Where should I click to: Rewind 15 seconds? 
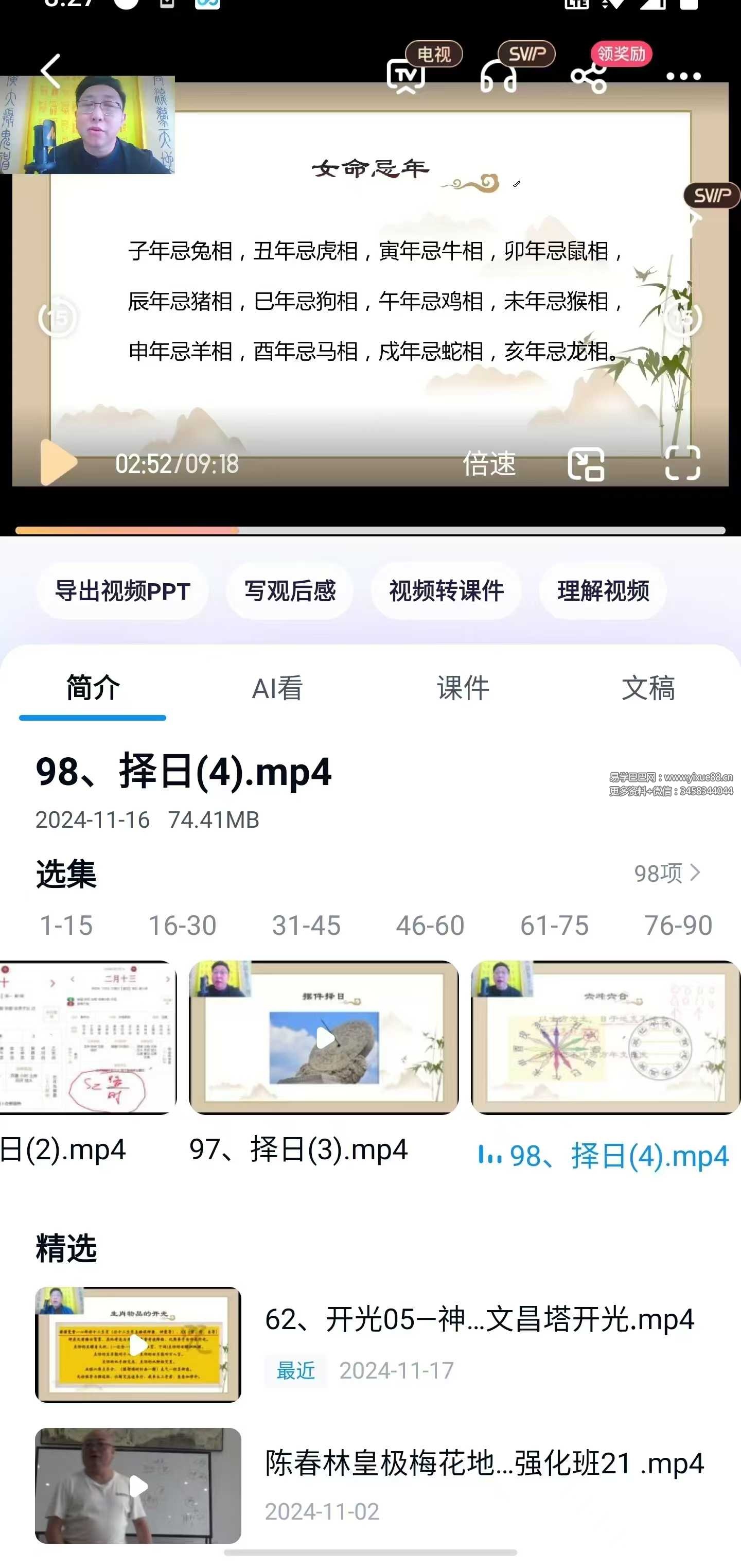point(57,318)
